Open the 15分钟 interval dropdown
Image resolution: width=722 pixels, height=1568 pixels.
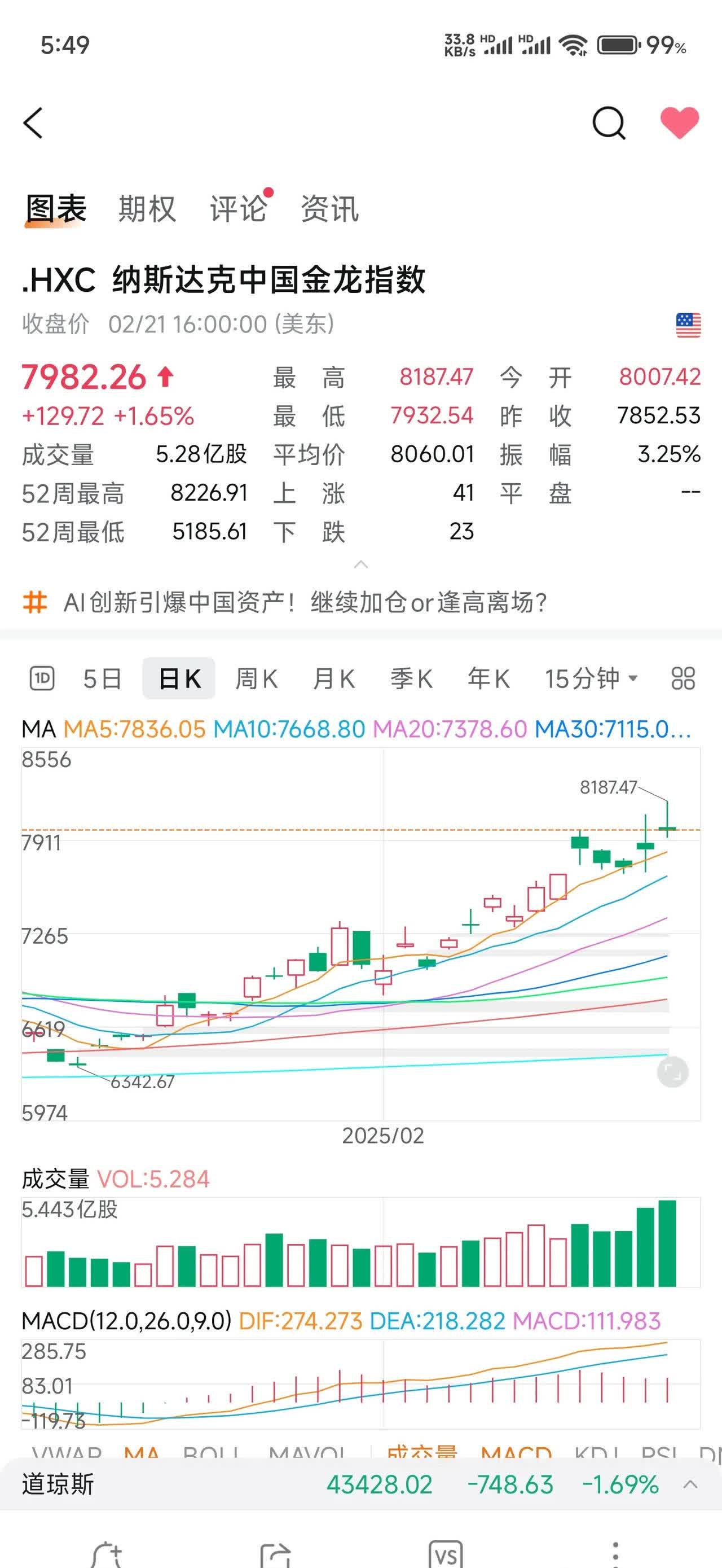tap(593, 677)
